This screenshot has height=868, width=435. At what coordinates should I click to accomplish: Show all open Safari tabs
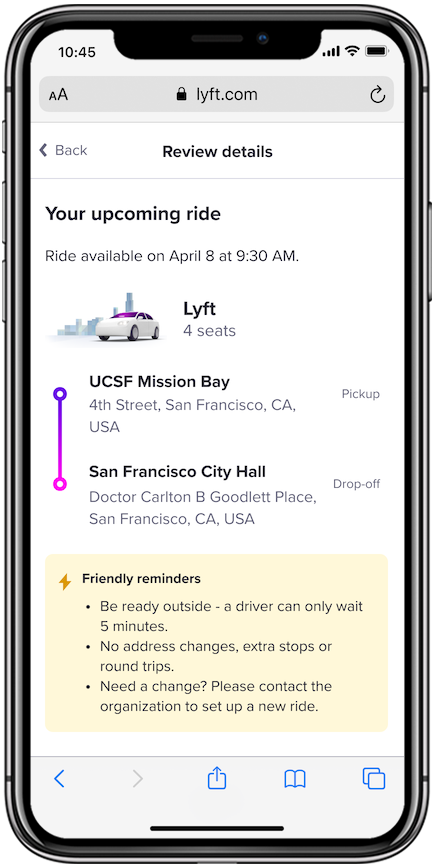(374, 778)
